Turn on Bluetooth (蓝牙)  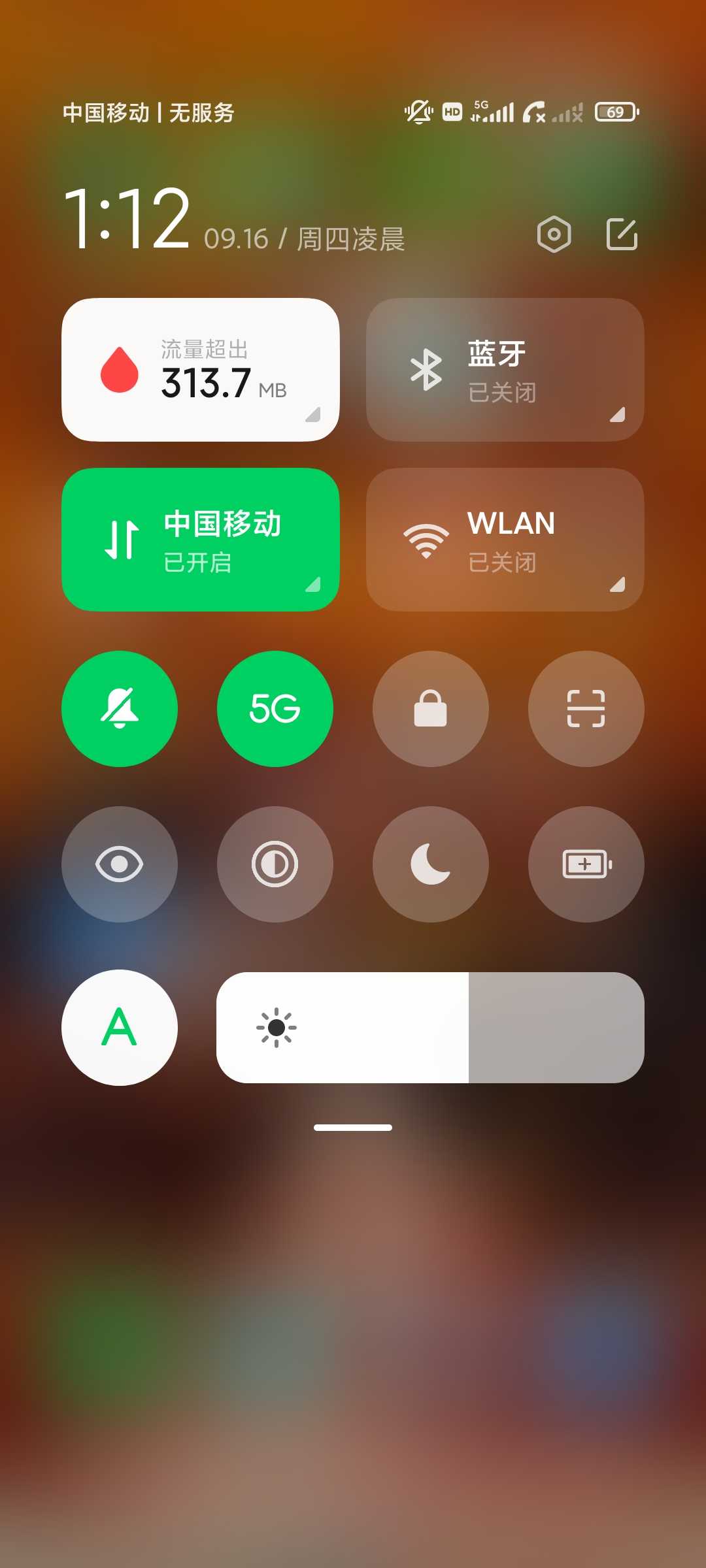click(505, 370)
